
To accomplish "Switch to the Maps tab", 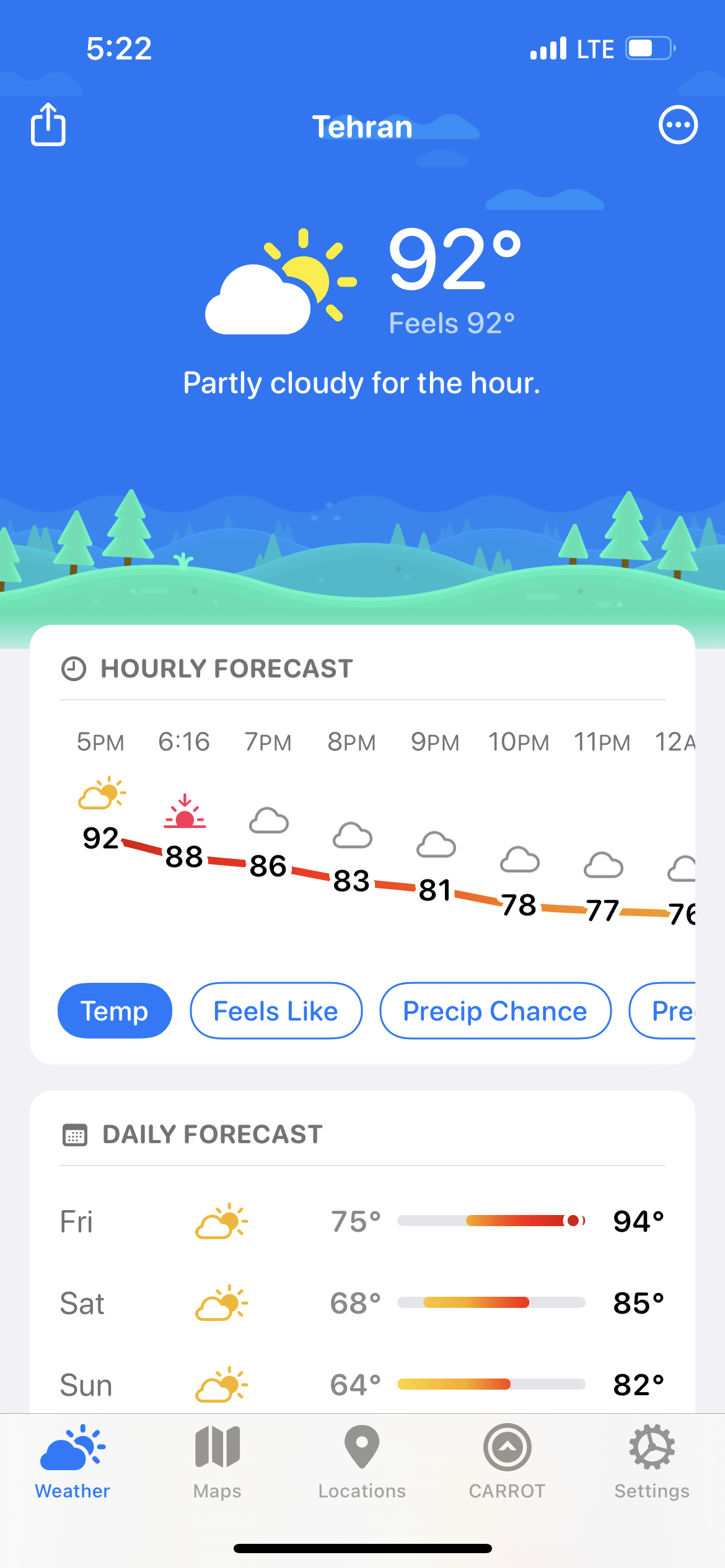I will [x=217, y=1461].
